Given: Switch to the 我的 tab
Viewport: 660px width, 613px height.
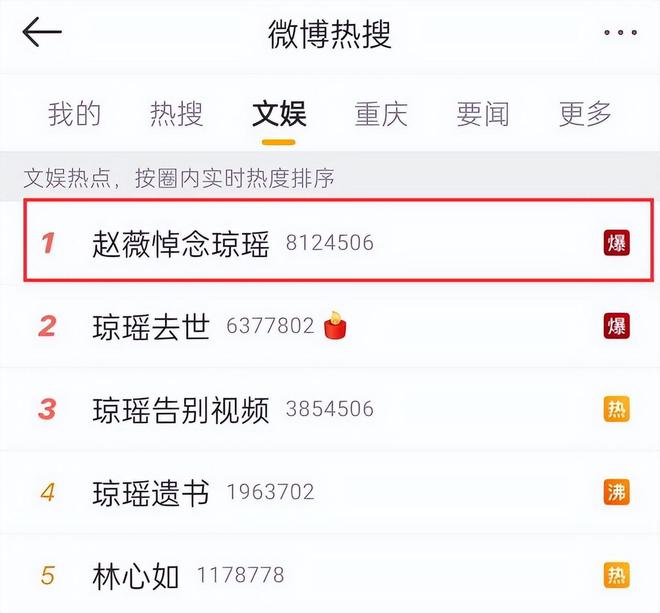Looking at the screenshot, I should coord(75,113).
